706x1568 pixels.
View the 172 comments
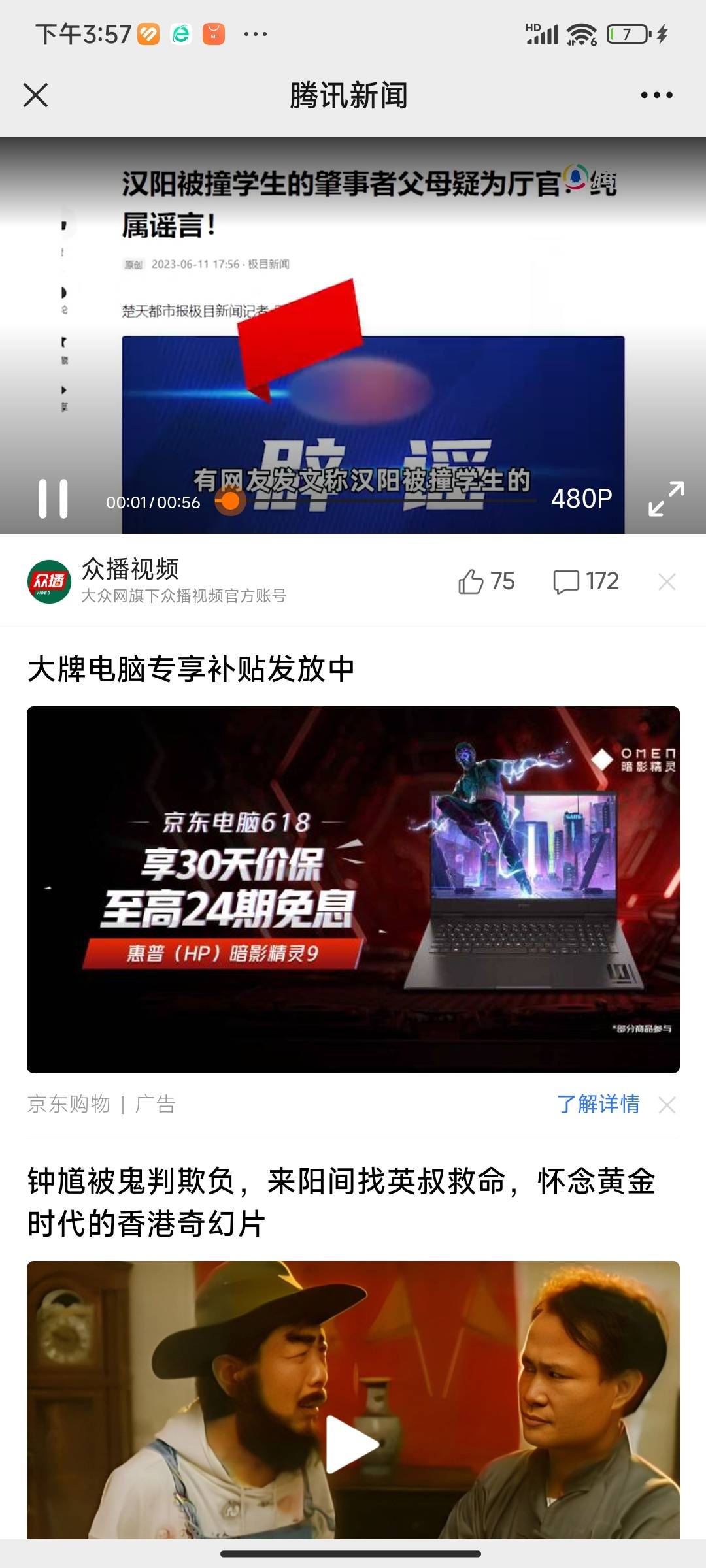pyautogui.click(x=586, y=581)
